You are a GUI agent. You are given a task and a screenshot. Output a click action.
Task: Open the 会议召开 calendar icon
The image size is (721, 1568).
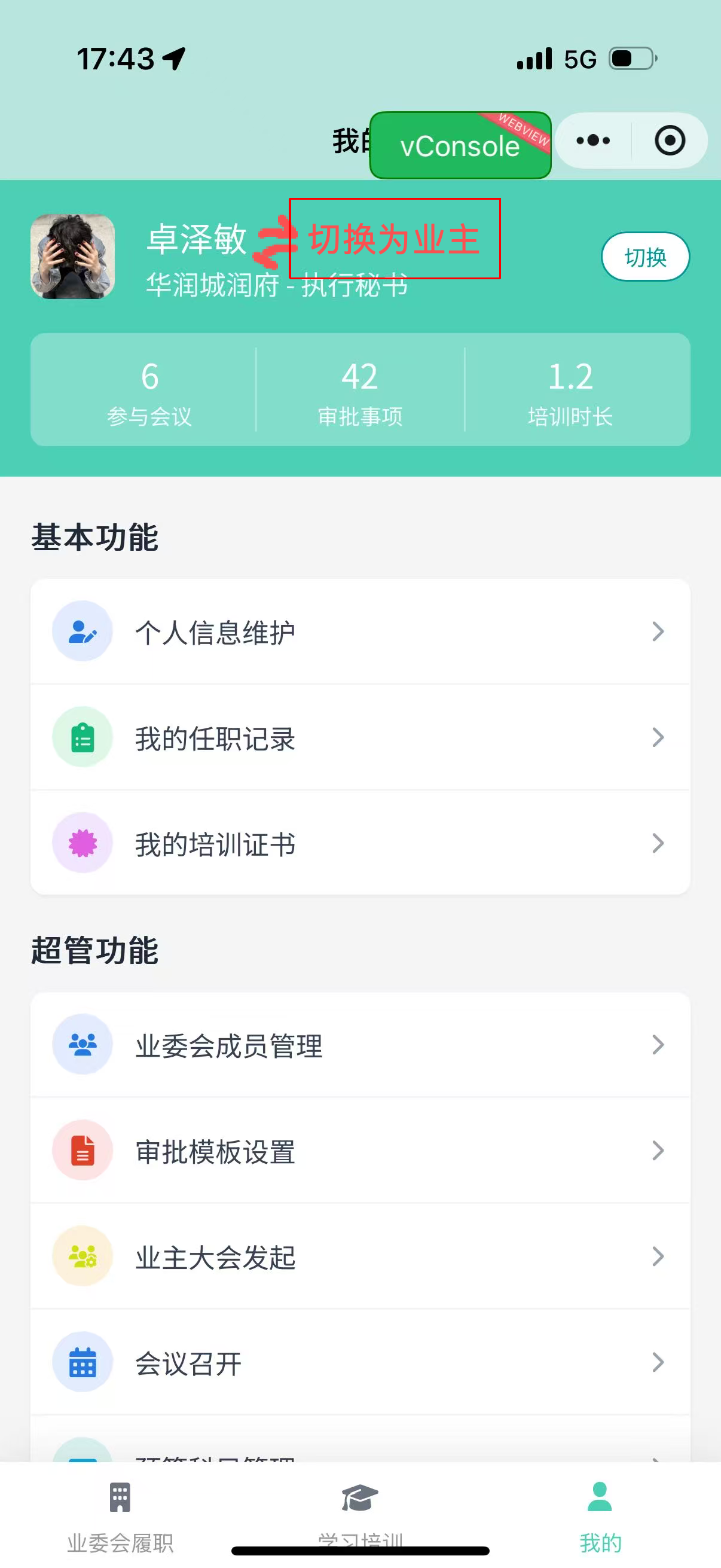(x=82, y=1362)
